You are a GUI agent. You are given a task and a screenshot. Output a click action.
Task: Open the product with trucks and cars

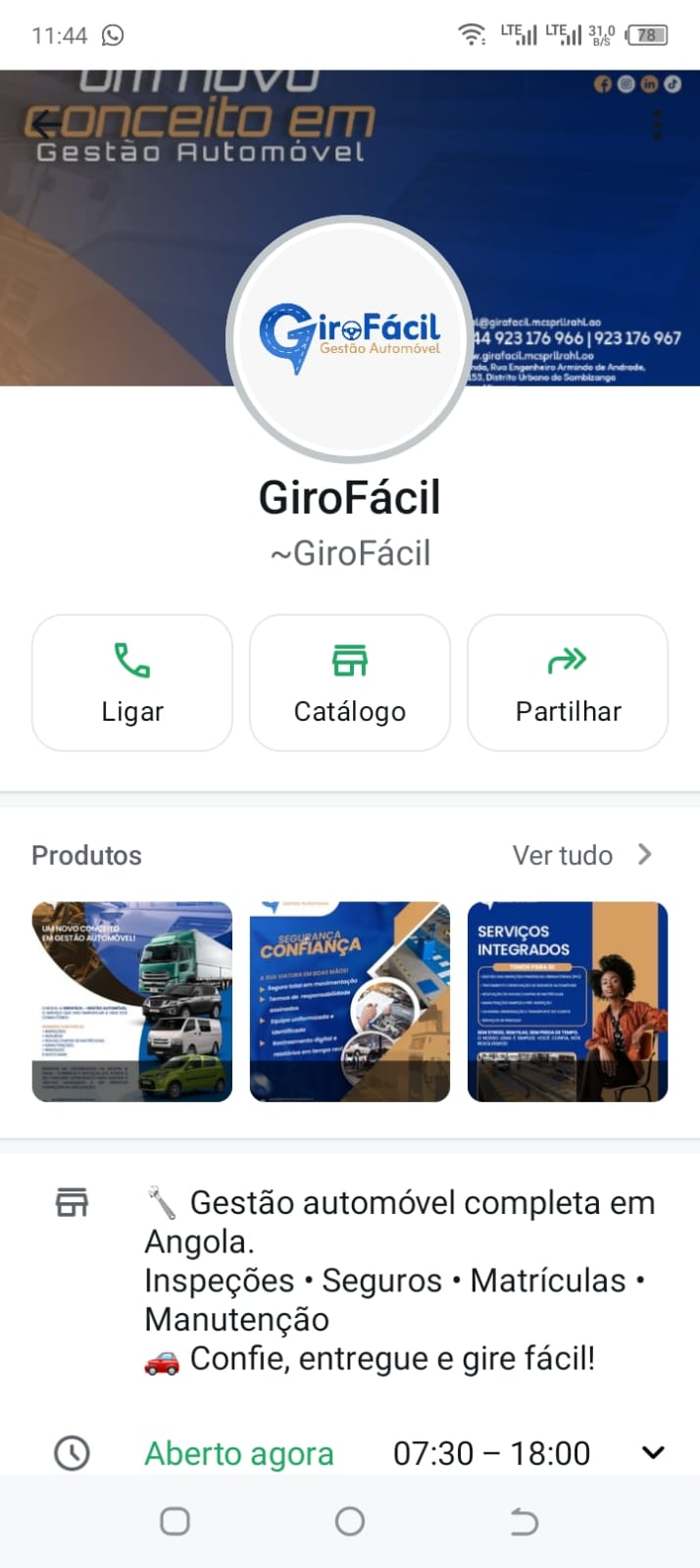132,1001
